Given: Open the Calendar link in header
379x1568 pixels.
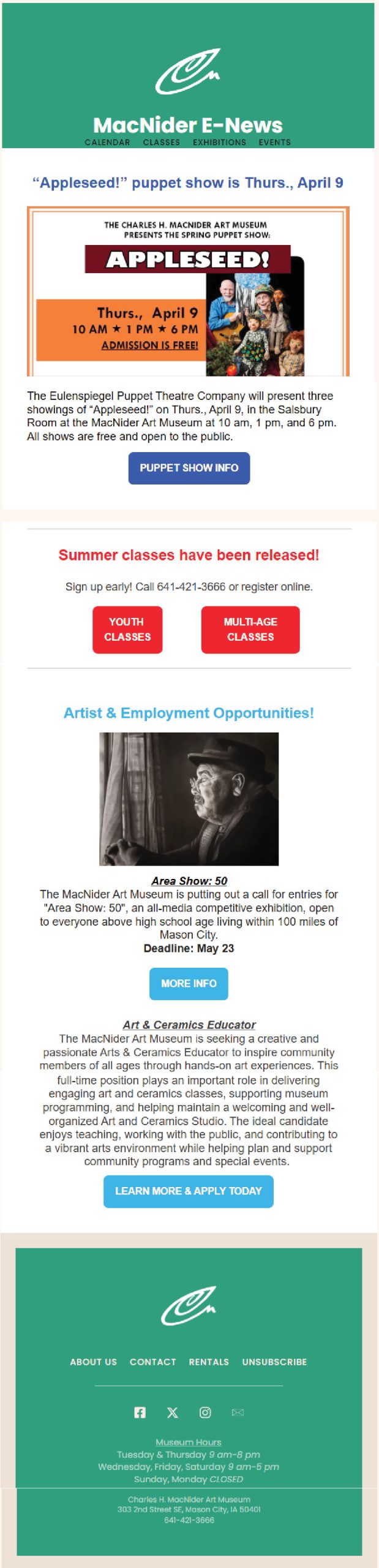Looking at the screenshot, I should click(107, 142).
